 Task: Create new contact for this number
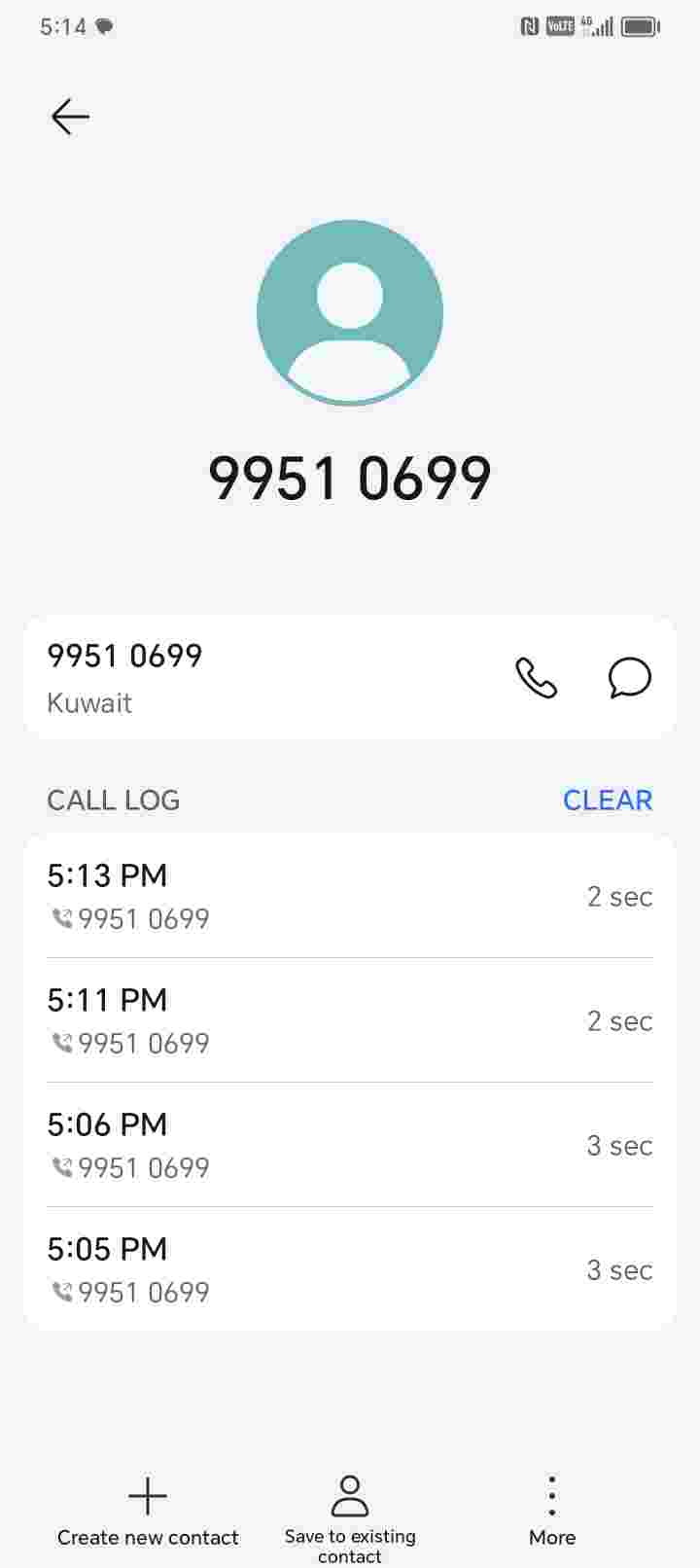coord(148,1511)
